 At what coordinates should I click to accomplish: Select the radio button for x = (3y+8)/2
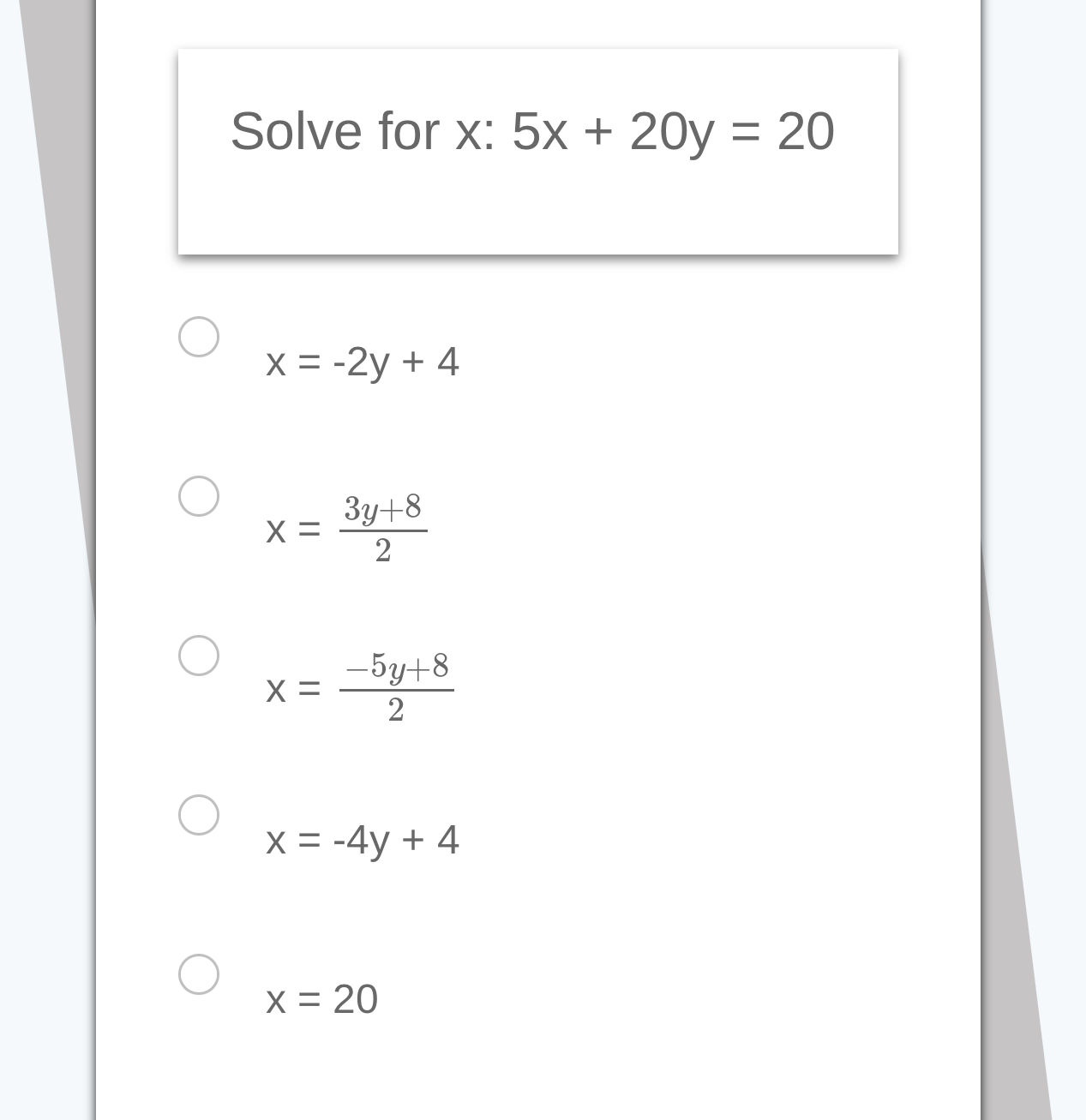point(200,495)
